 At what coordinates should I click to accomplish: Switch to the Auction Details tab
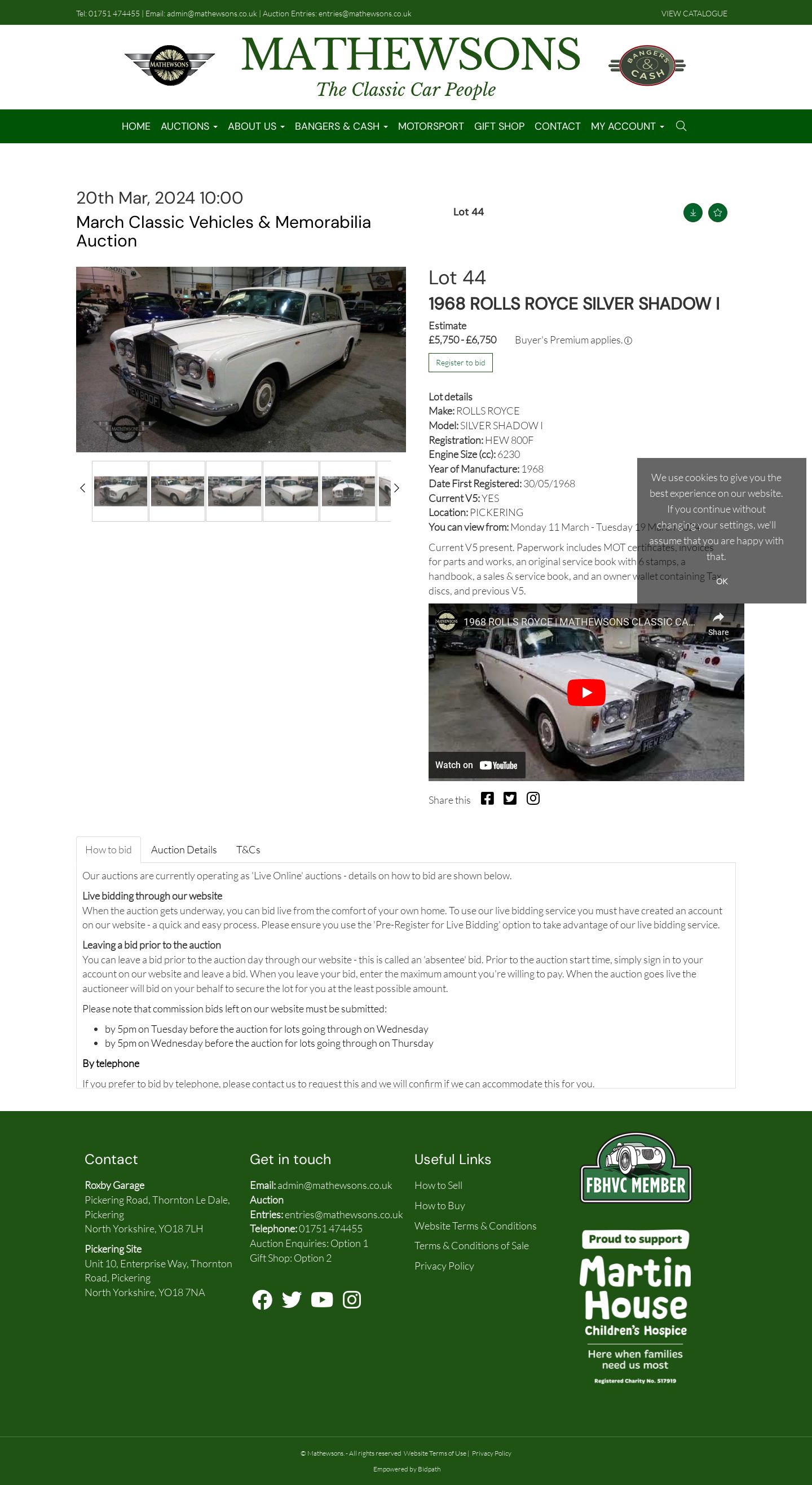click(x=184, y=850)
